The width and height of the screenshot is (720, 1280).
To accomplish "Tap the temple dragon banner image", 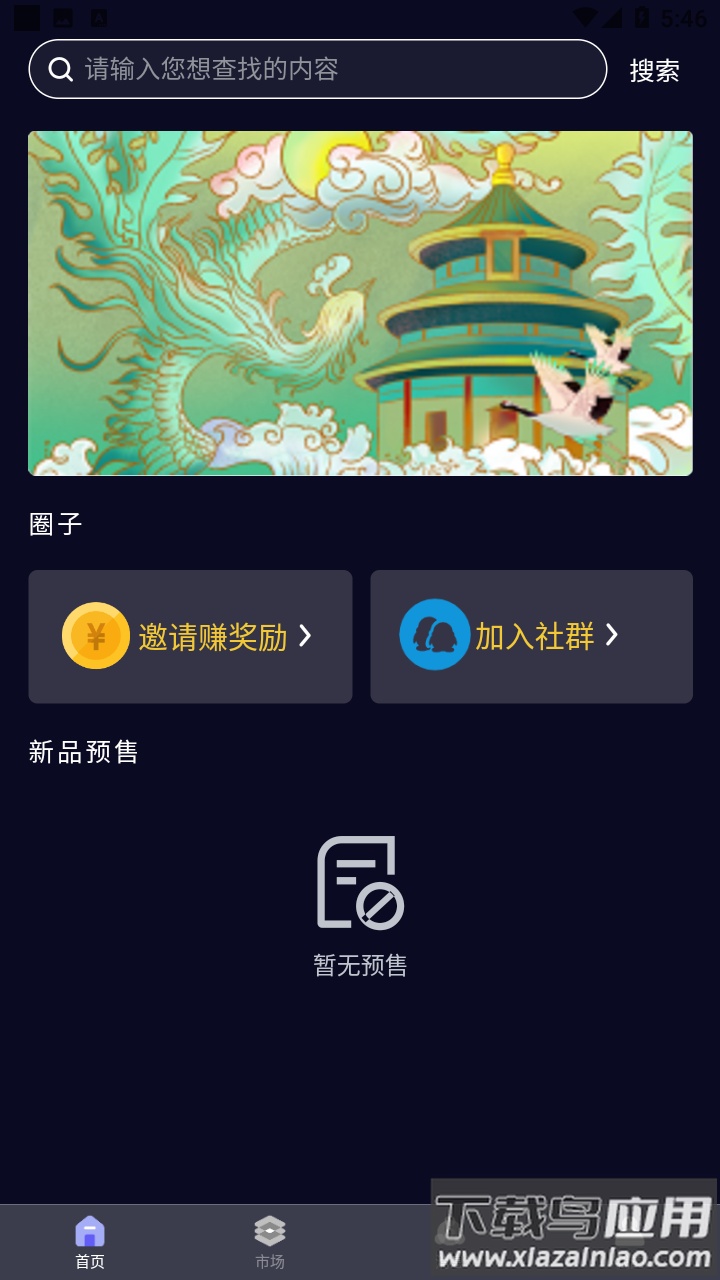I will point(360,303).
